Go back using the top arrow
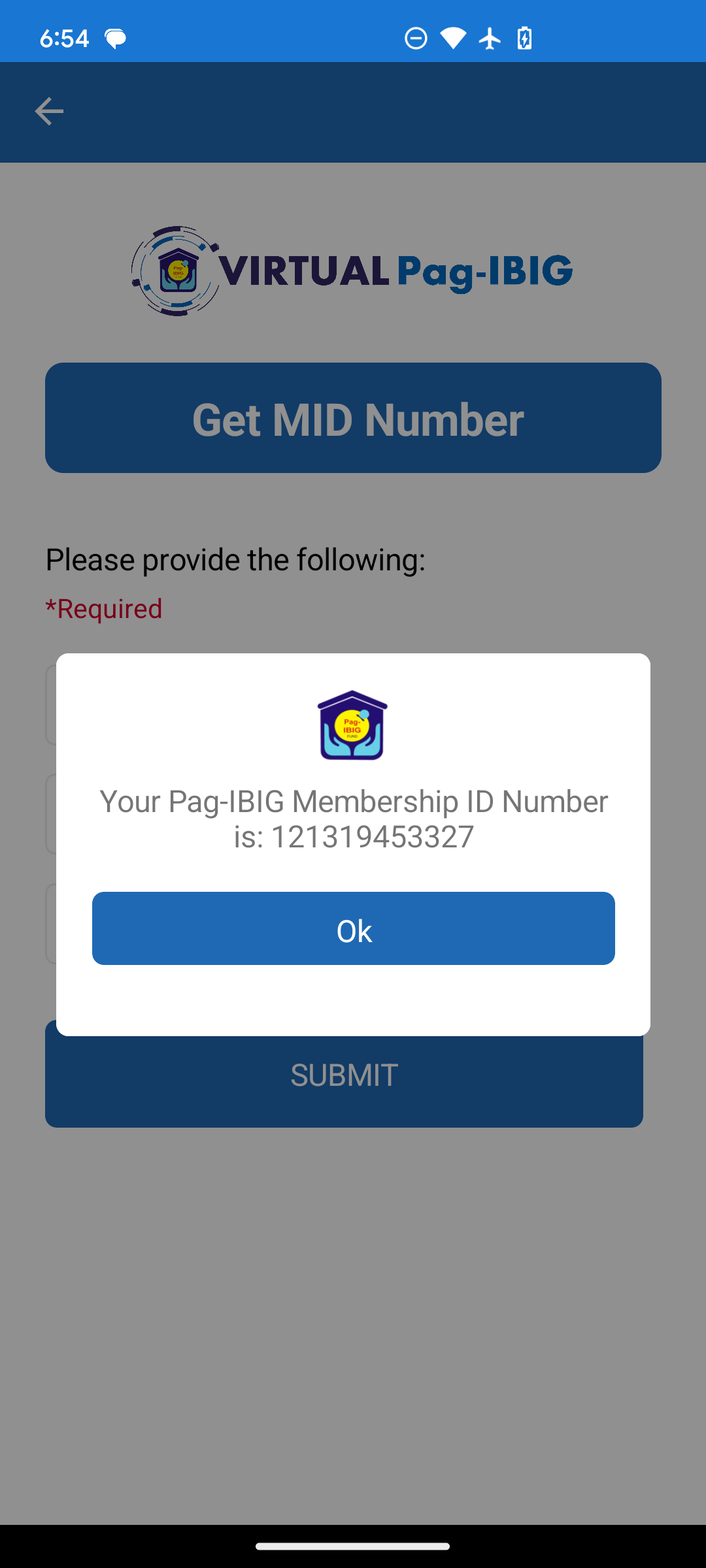Viewport: 706px width, 1568px height. [49, 111]
